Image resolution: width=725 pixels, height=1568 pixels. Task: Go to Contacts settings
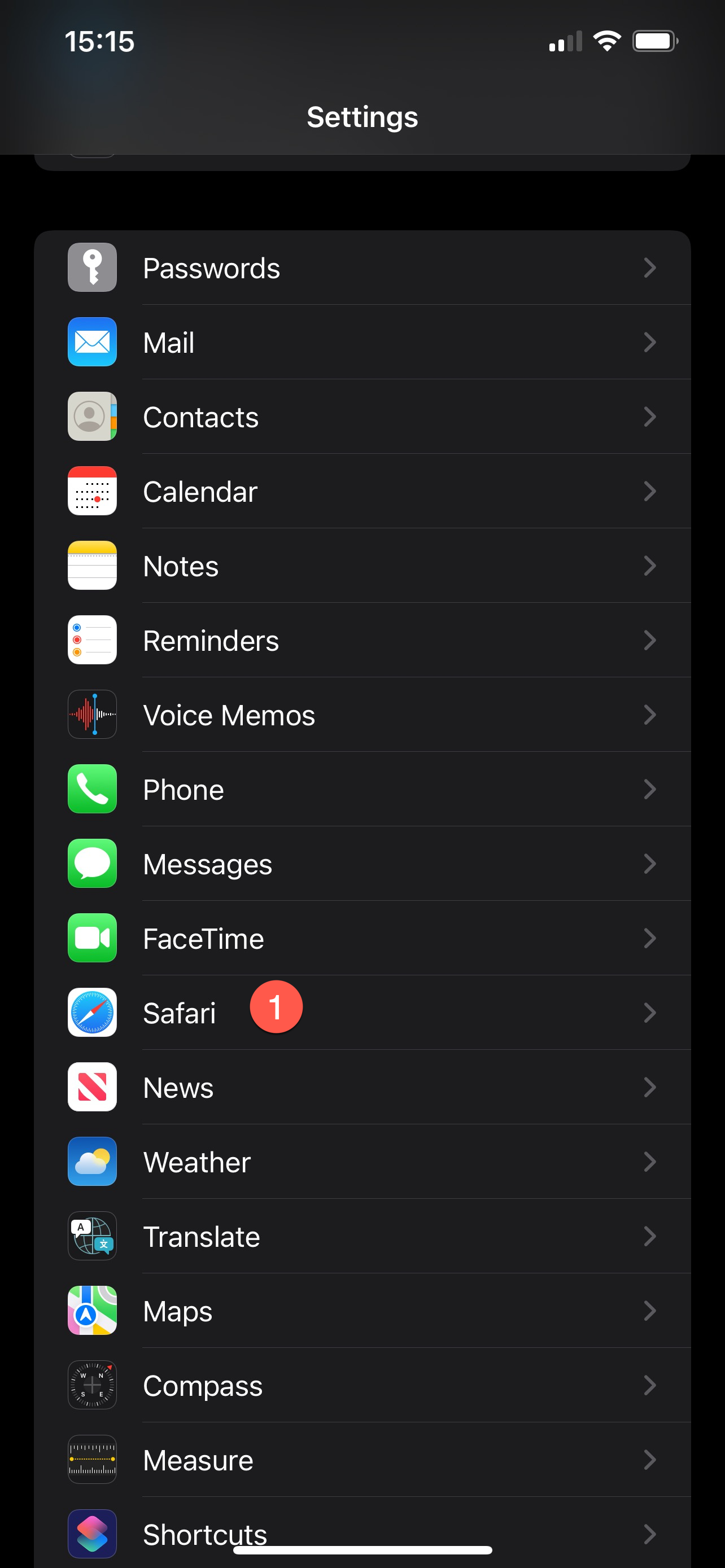click(x=362, y=417)
